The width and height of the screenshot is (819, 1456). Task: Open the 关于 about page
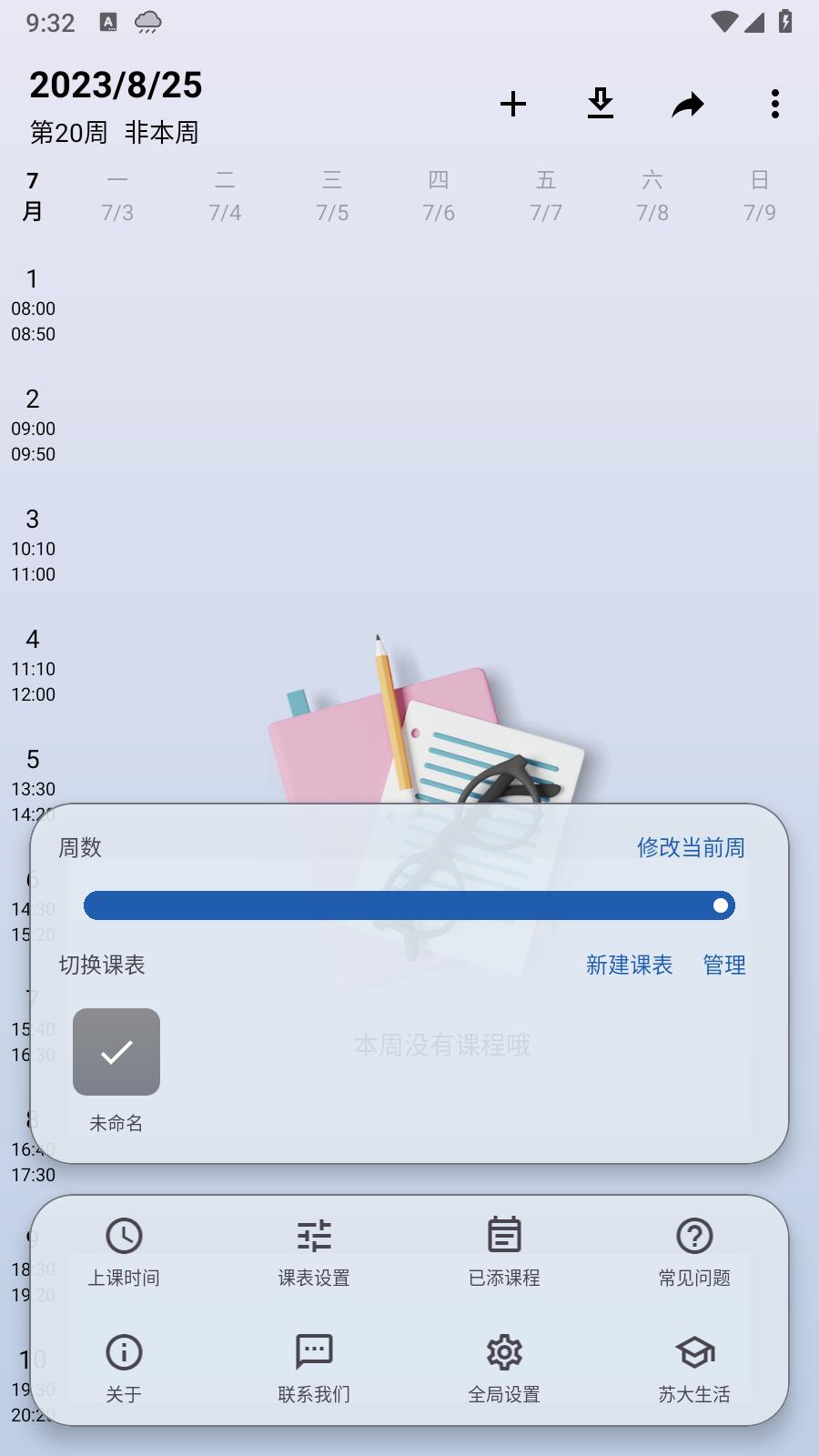[124, 1368]
